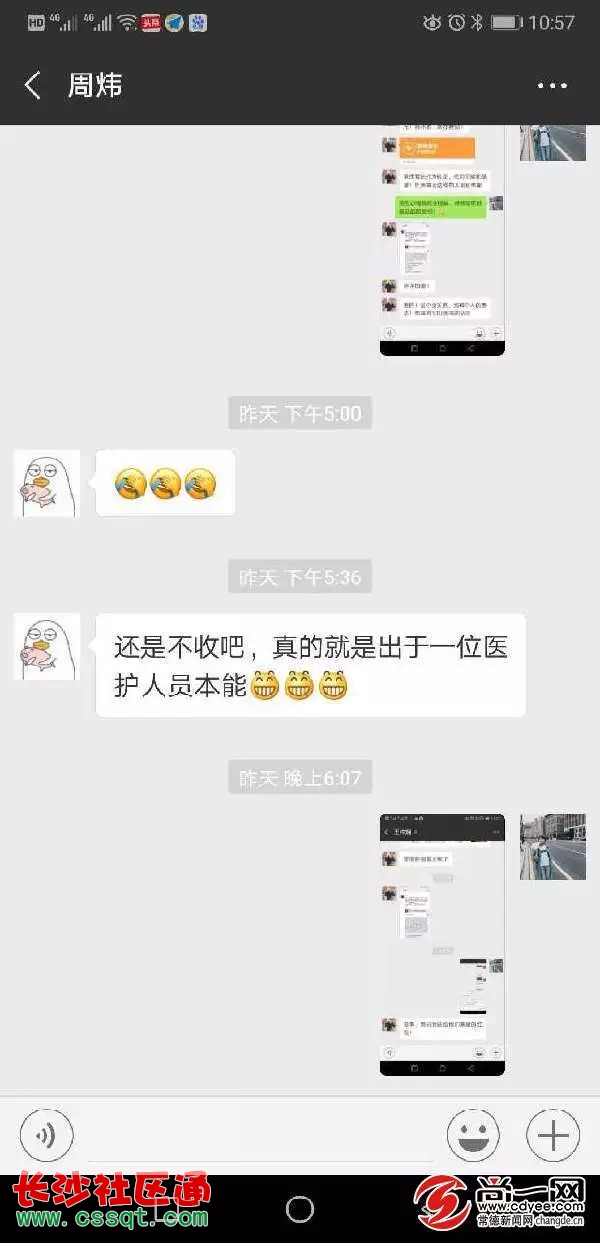Tap the message text input field
This screenshot has height=1243, width=600.
coord(258,1135)
